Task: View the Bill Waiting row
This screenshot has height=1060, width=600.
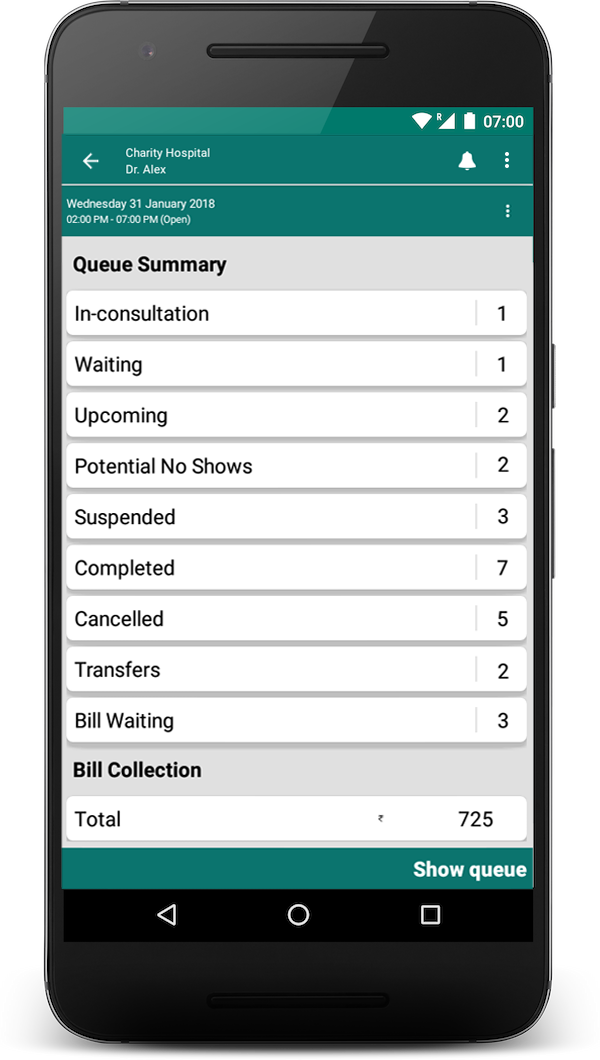Action: [x=296, y=721]
